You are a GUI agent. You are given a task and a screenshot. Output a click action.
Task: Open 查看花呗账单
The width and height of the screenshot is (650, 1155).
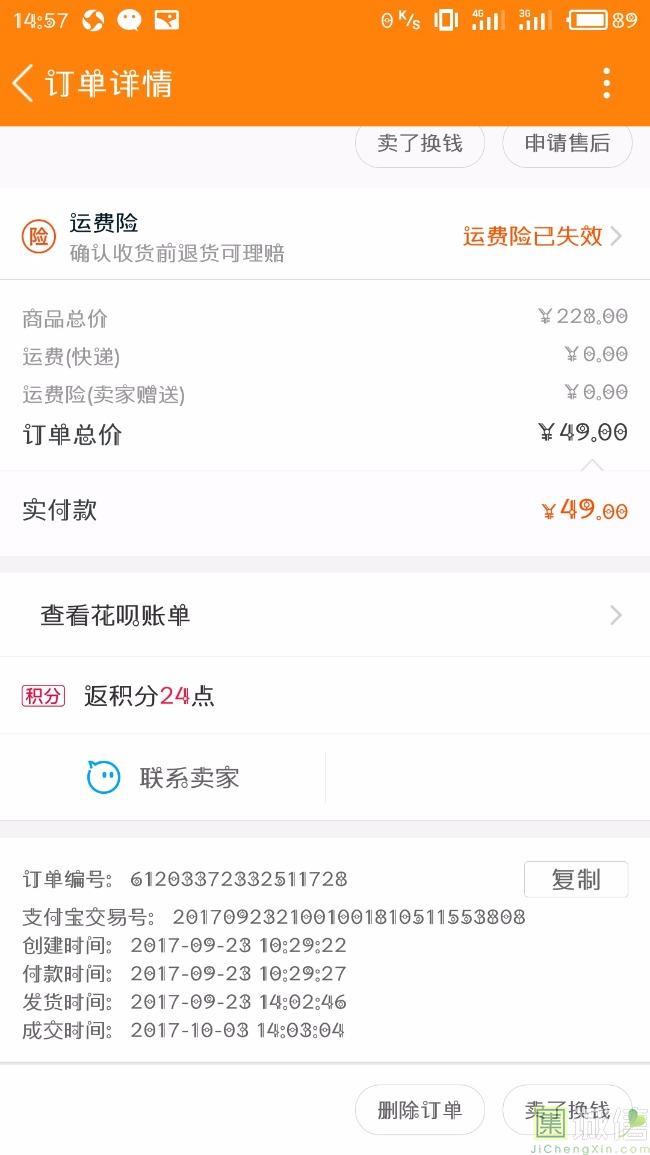click(325, 615)
